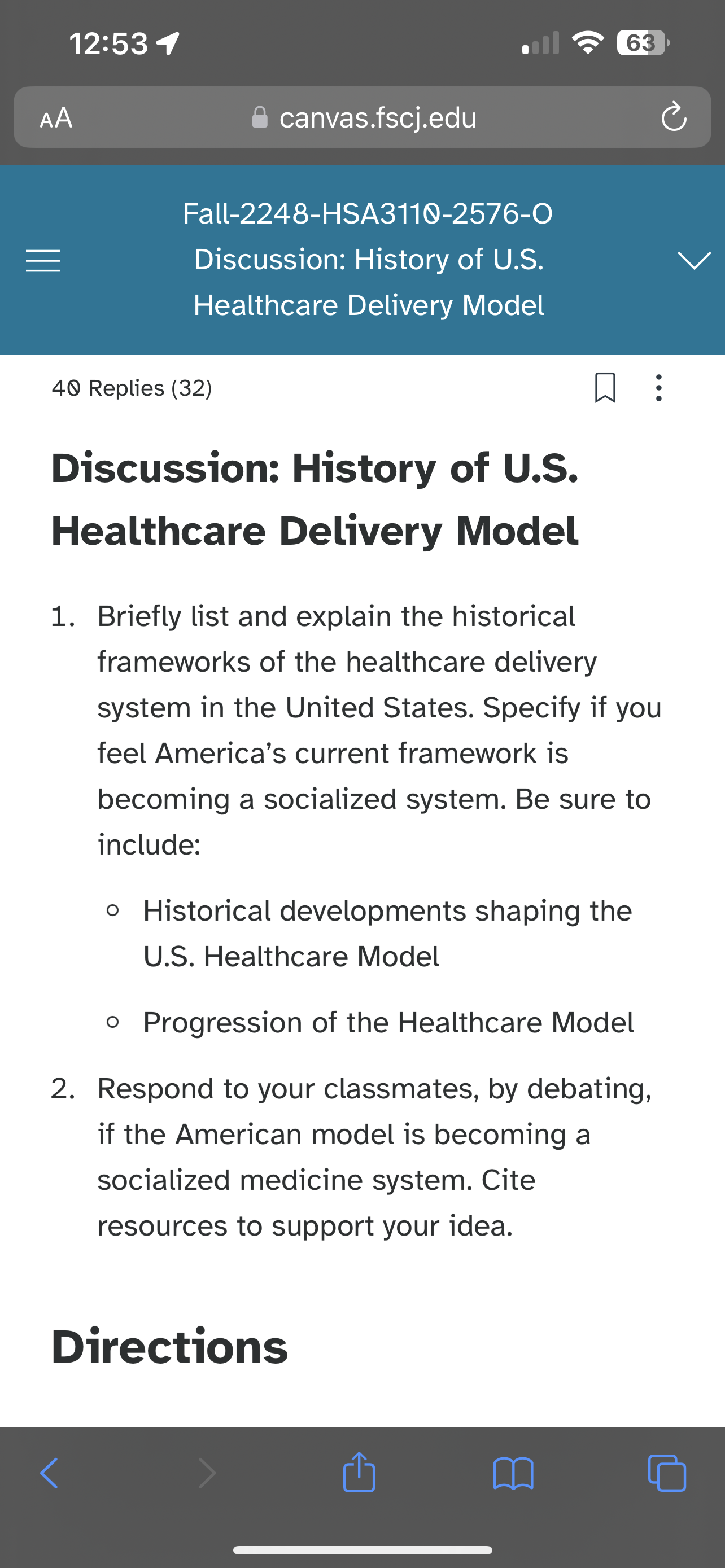
Task: Open Safari bookmarks
Action: (x=514, y=1473)
